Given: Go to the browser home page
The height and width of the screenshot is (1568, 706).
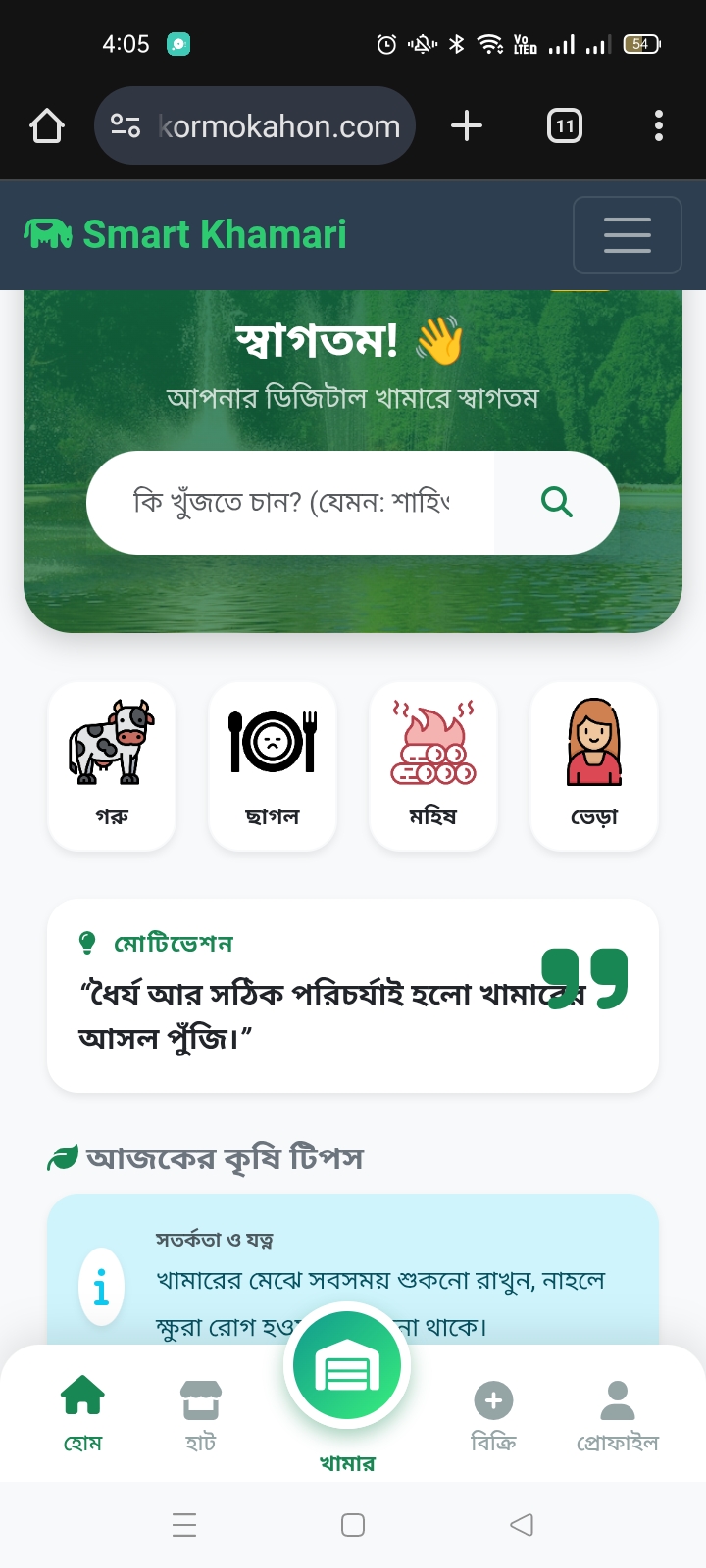Looking at the screenshot, I should click(47, 126).
